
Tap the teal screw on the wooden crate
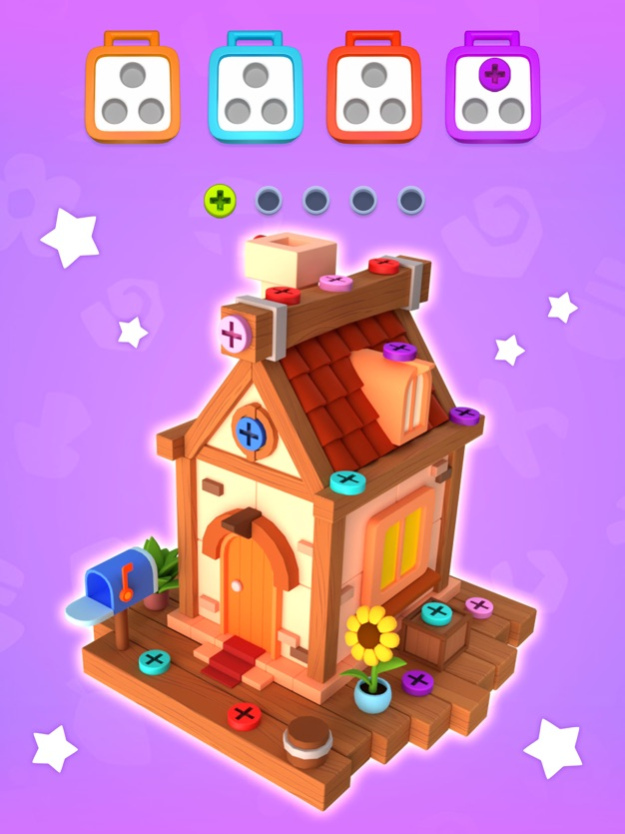(x=436, y=612)
